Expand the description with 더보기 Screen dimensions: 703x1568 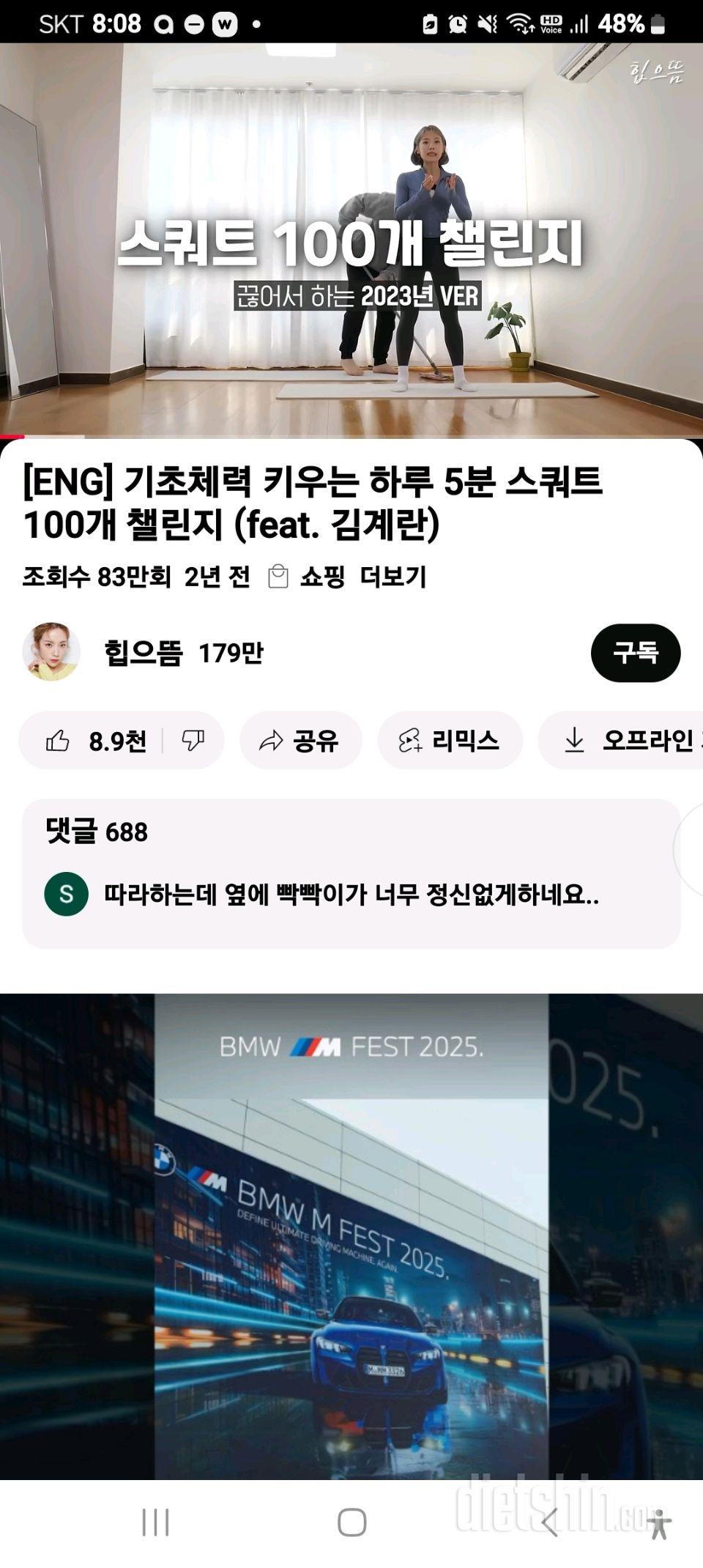point(393,577)
